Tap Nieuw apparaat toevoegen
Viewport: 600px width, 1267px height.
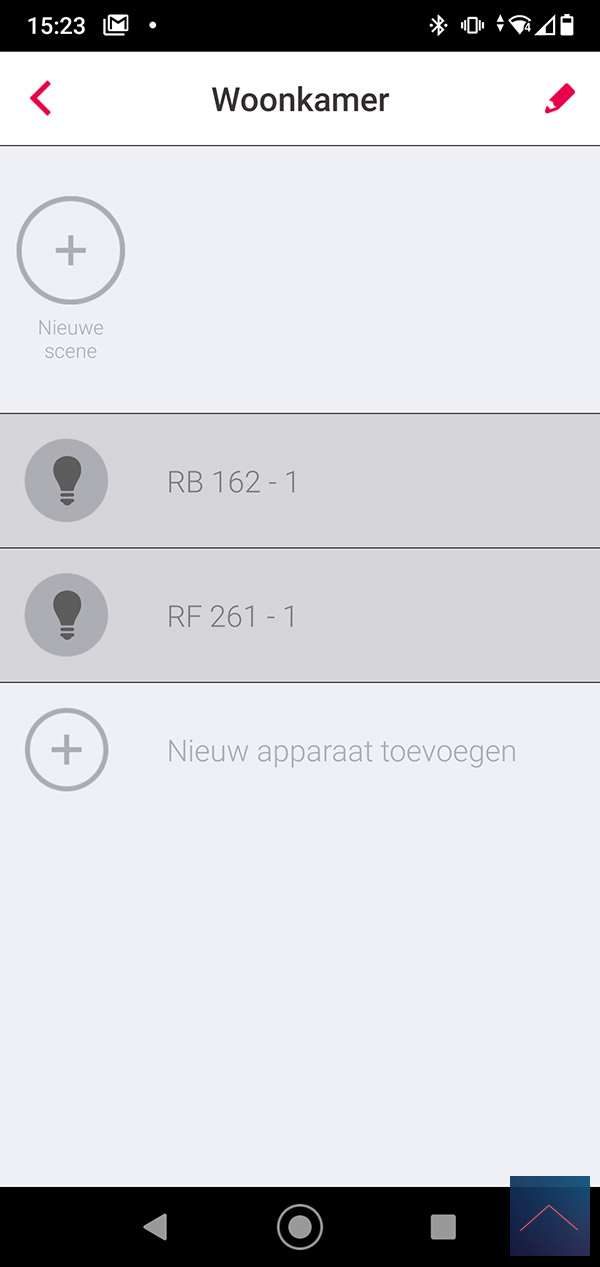point(340,751)
